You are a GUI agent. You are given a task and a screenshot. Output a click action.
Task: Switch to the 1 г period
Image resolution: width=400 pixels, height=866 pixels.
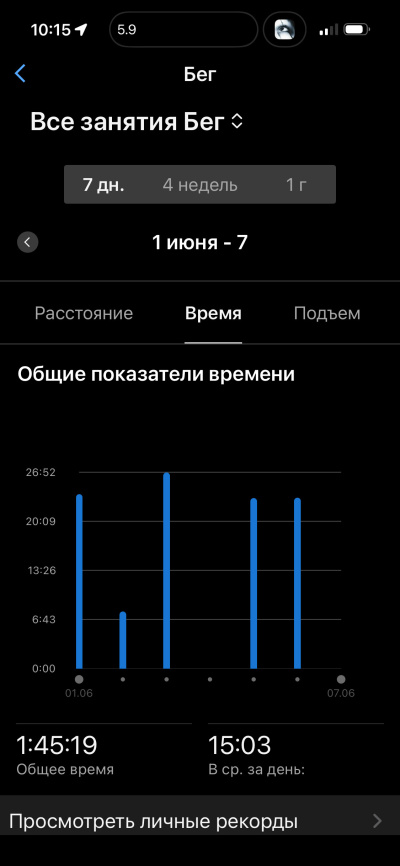(x=296, y=184)
